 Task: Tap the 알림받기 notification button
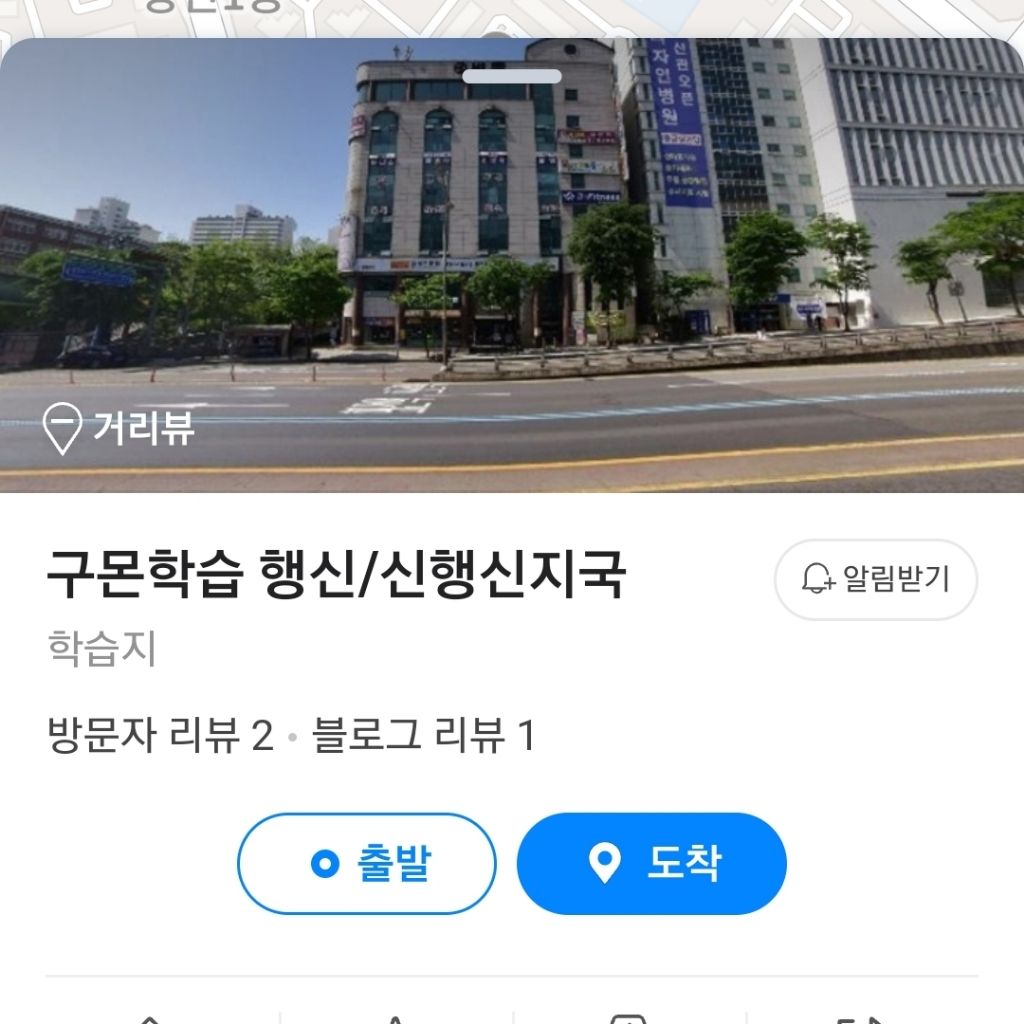point(876,579)
